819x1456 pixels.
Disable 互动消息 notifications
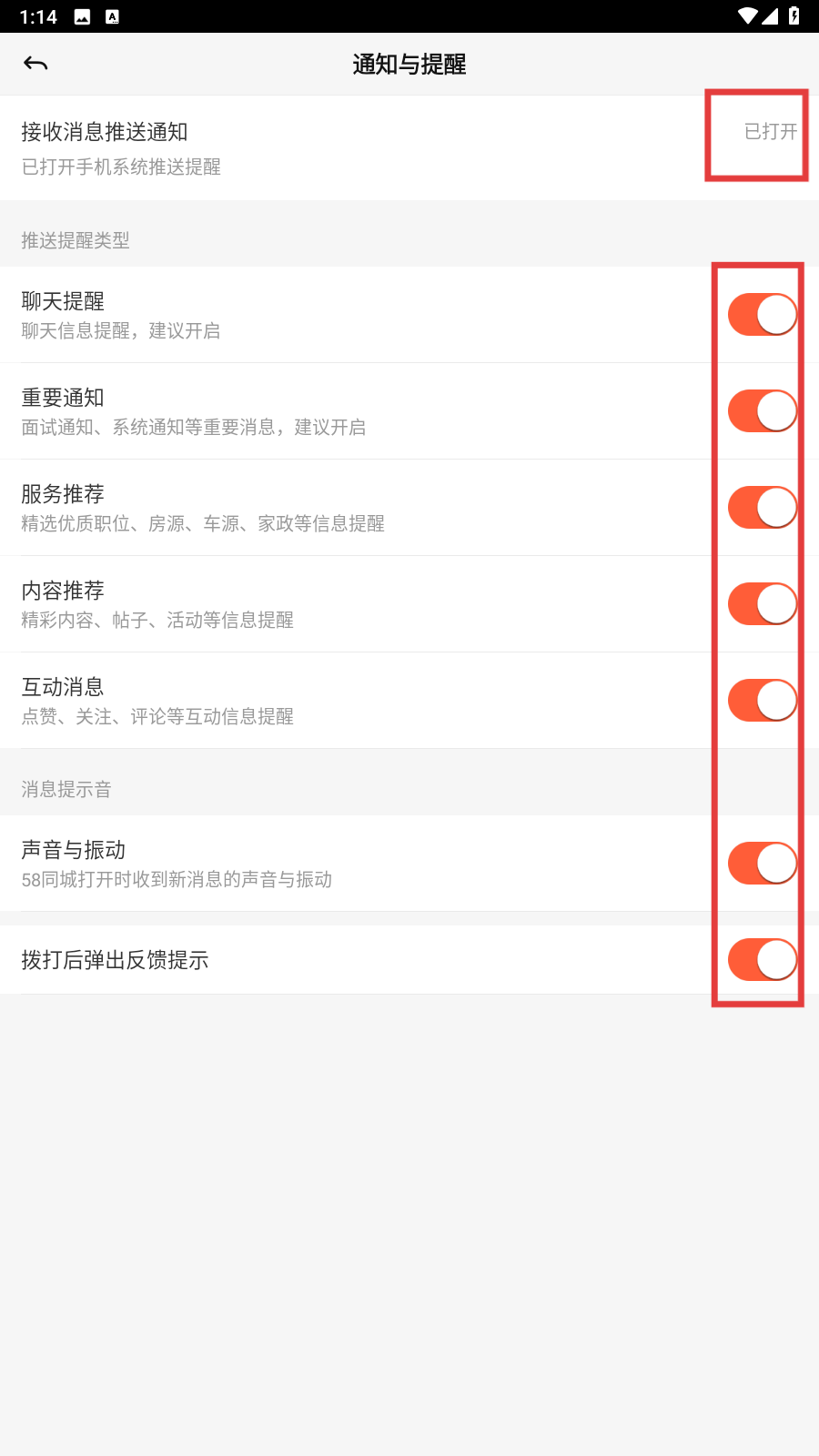click(x=763, y=701)
